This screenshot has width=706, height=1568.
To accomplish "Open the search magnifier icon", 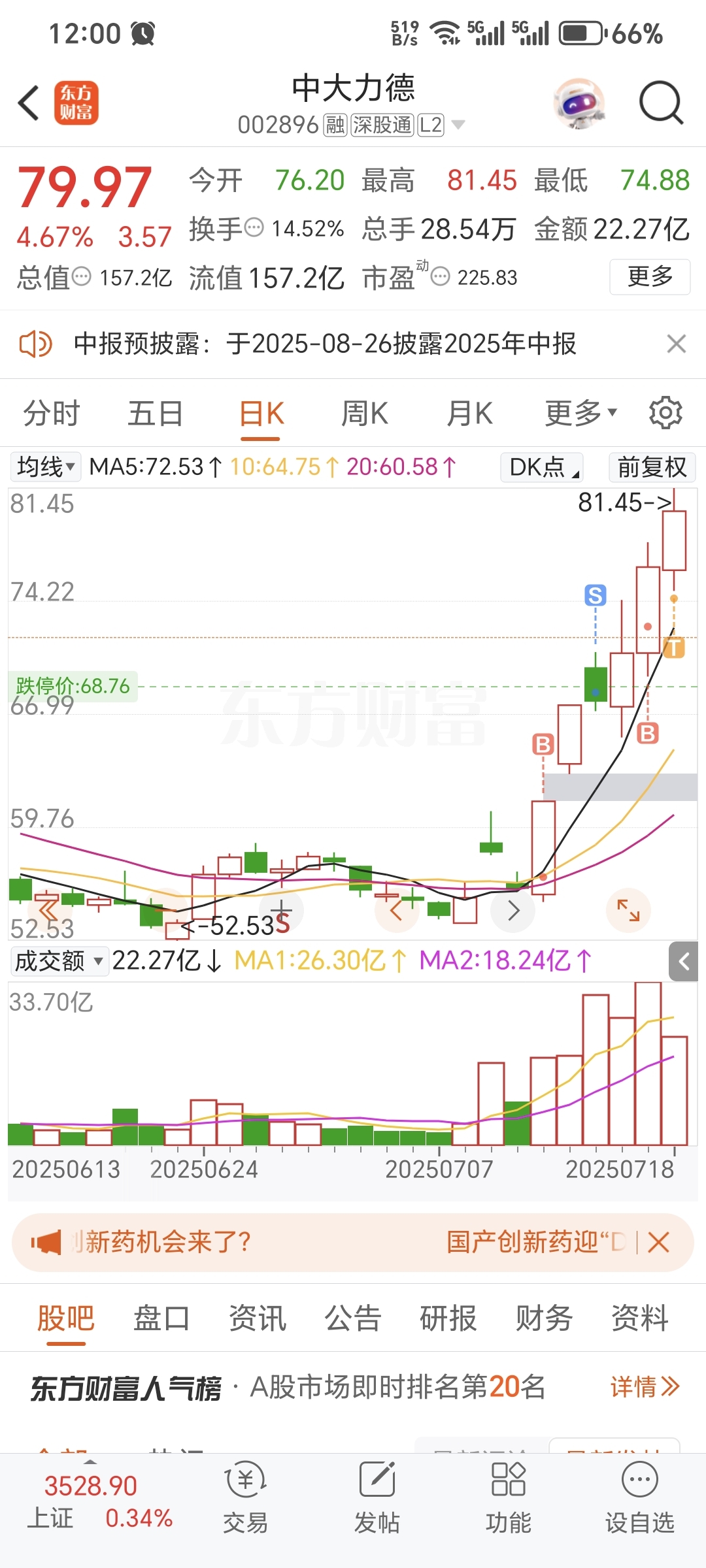I will coord(661,103).
